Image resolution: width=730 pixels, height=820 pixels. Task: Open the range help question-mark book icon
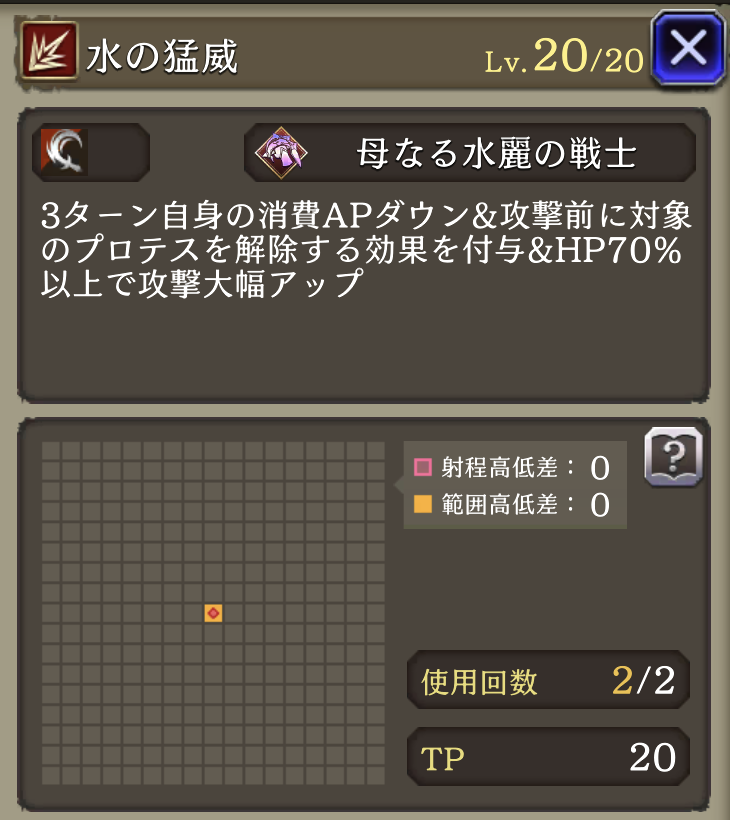point(673,458)
